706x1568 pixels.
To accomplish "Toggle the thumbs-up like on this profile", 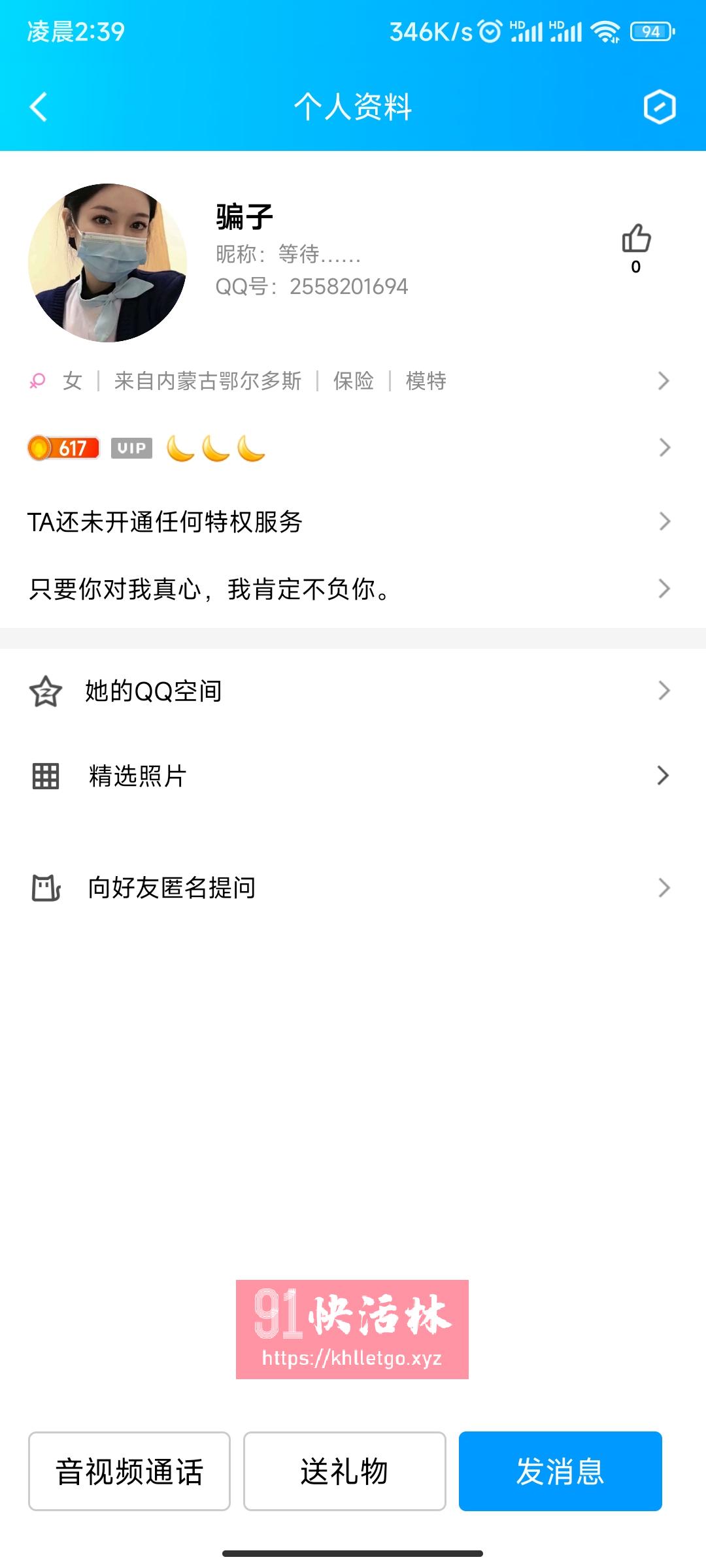I will click(637, 242).
